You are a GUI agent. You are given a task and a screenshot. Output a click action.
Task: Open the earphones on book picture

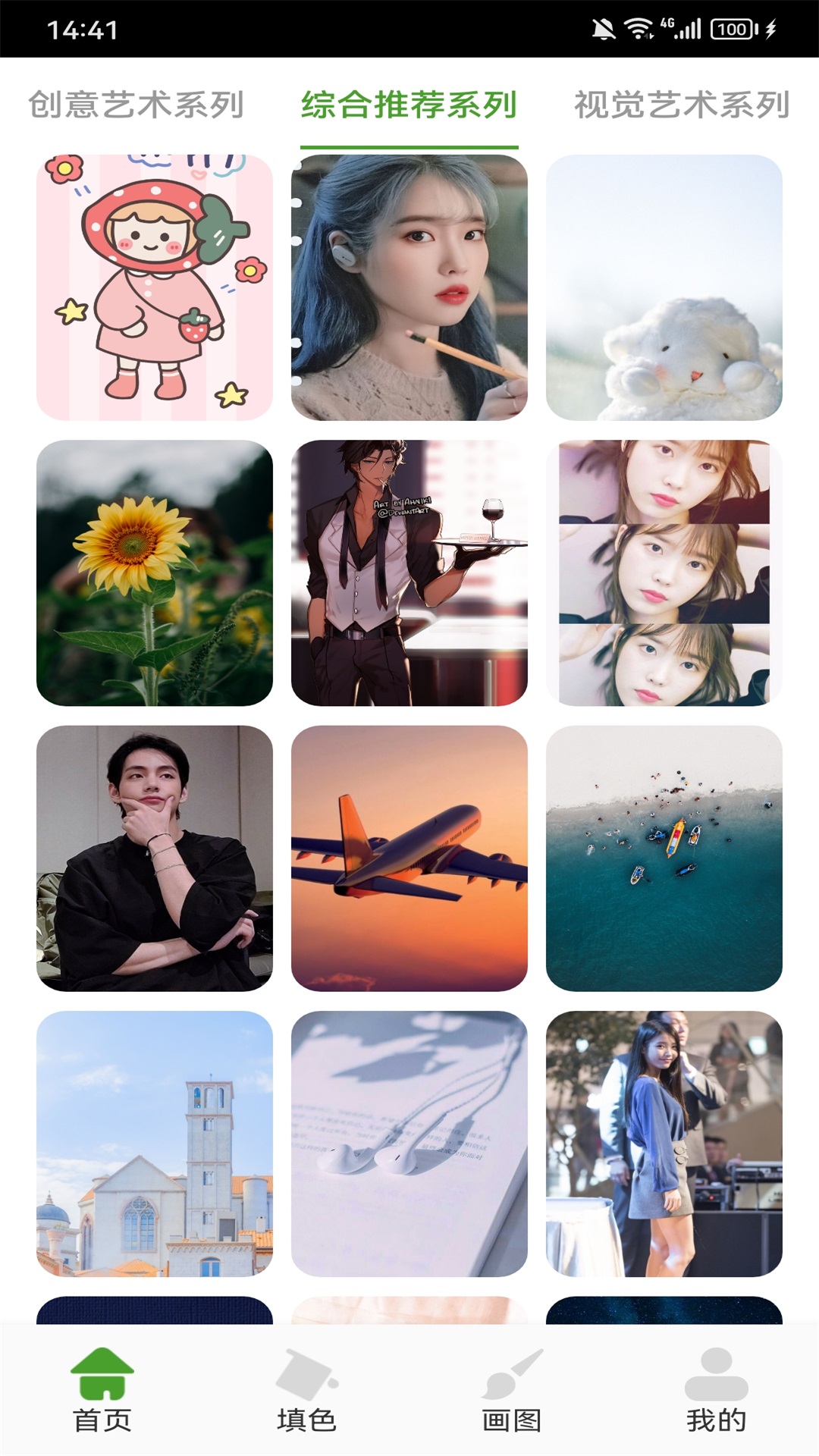tap(409, 1143)
